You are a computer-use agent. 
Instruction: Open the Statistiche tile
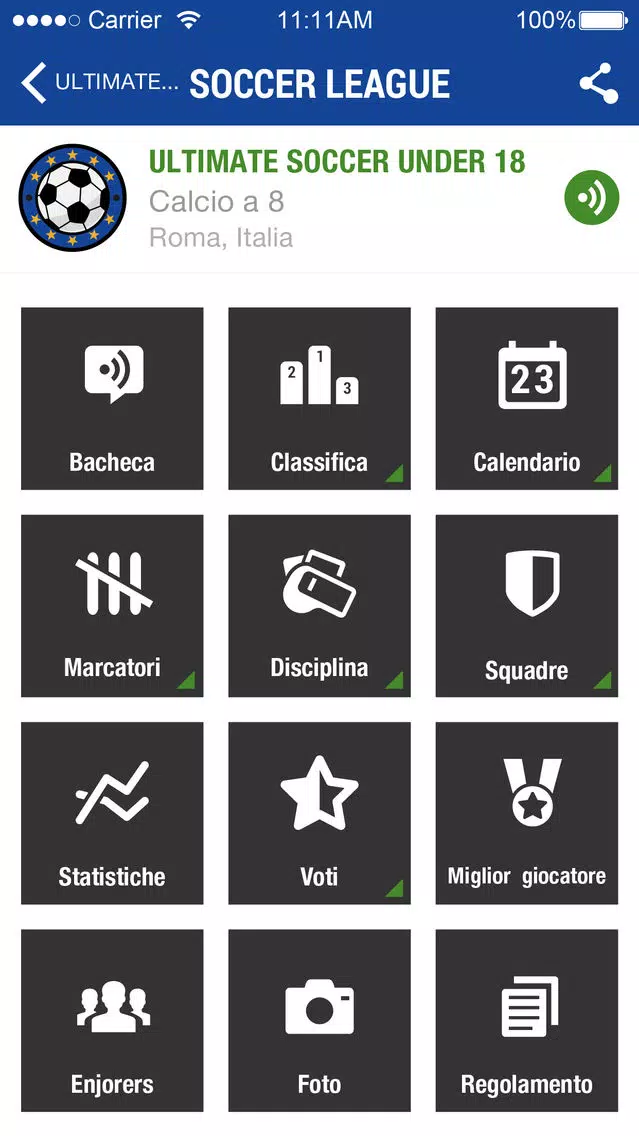(x=112, y=813)
